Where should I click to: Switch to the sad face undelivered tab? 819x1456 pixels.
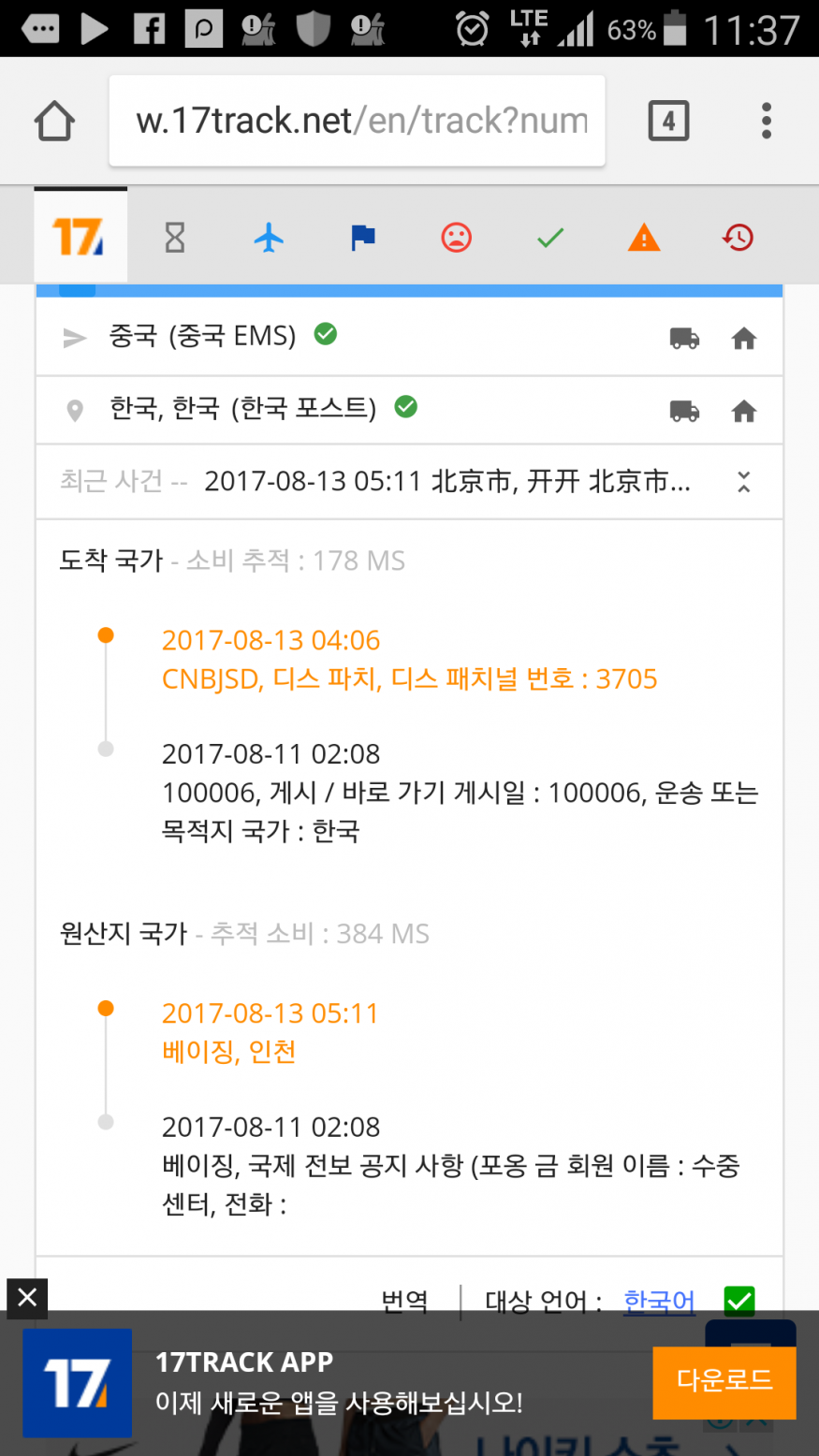pos(457,238)
